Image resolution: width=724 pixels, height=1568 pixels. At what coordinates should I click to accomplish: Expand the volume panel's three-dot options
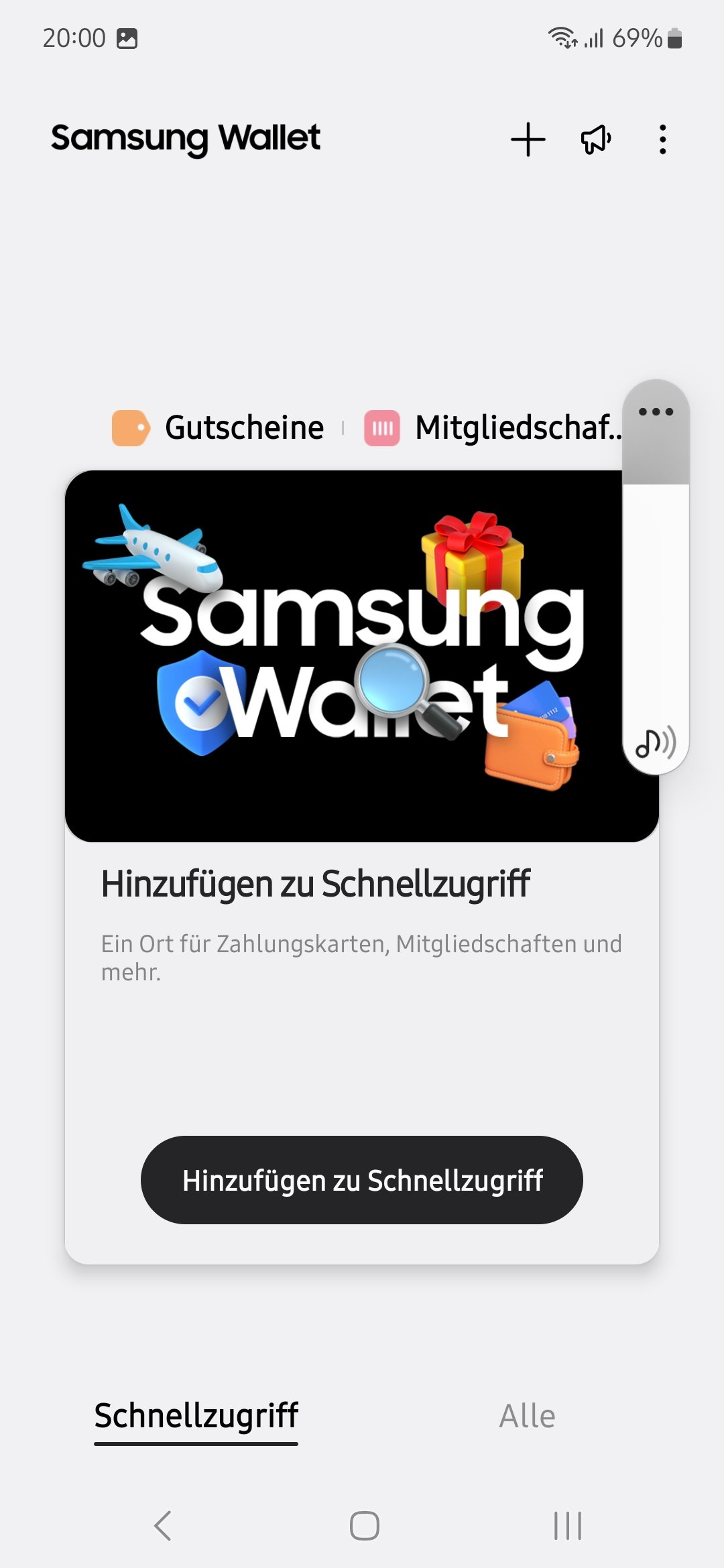pyautogui.click(x=656, y=411)
